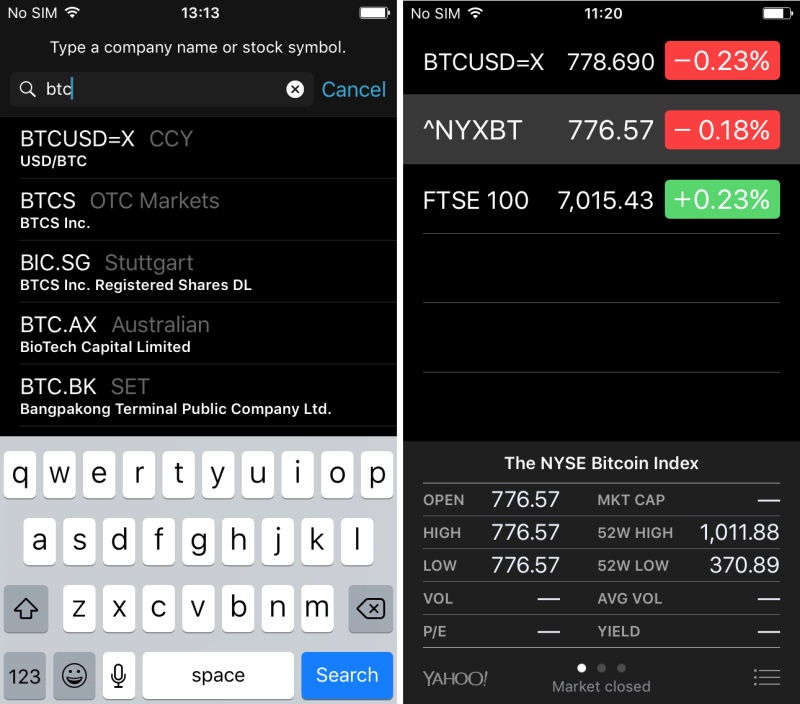Select the BTCUSD=X CCY search result
The width and height of the screenshot is (800, 704).
click(198, 148)
